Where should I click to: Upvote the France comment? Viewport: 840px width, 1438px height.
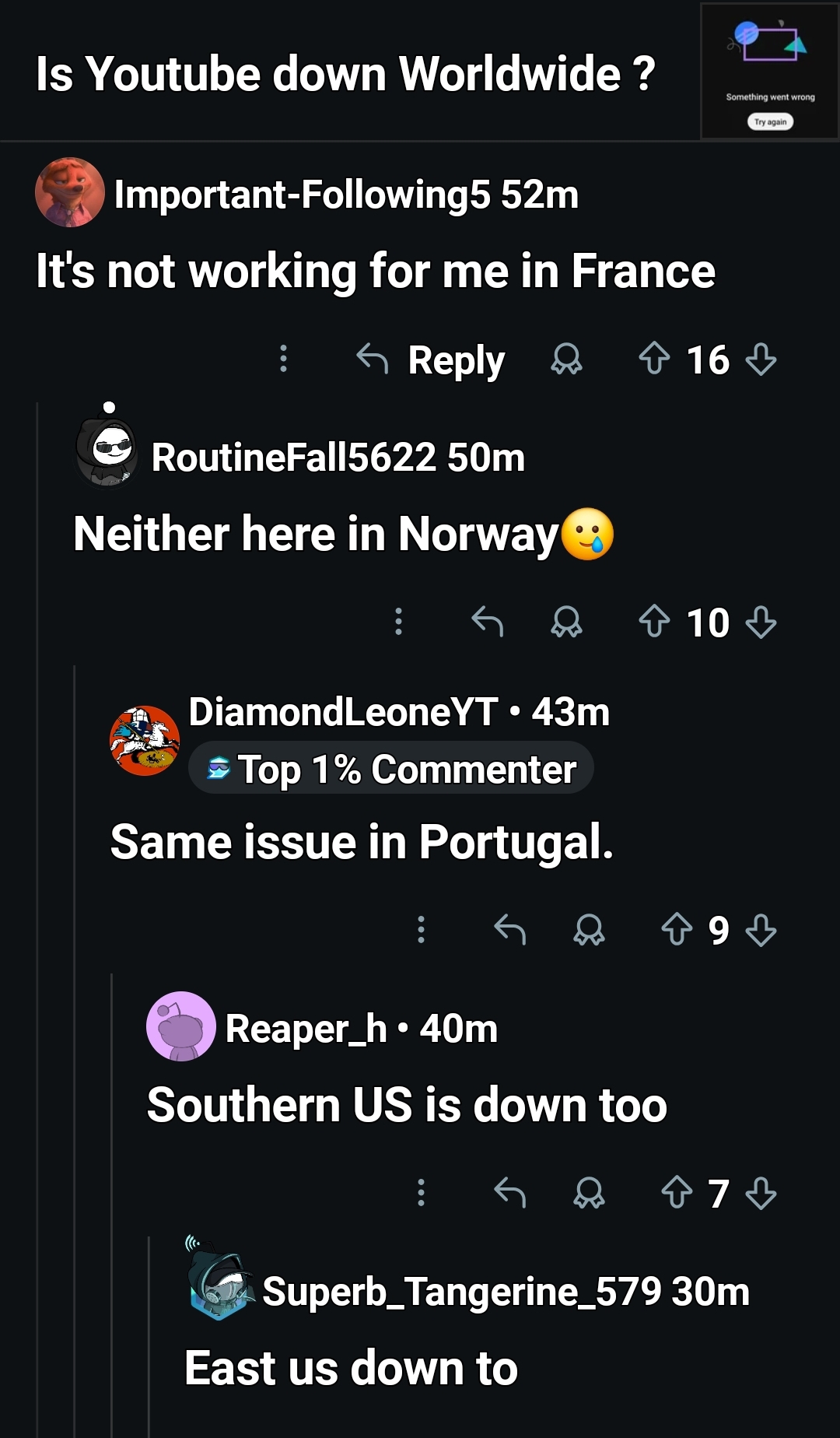(654, 359)
